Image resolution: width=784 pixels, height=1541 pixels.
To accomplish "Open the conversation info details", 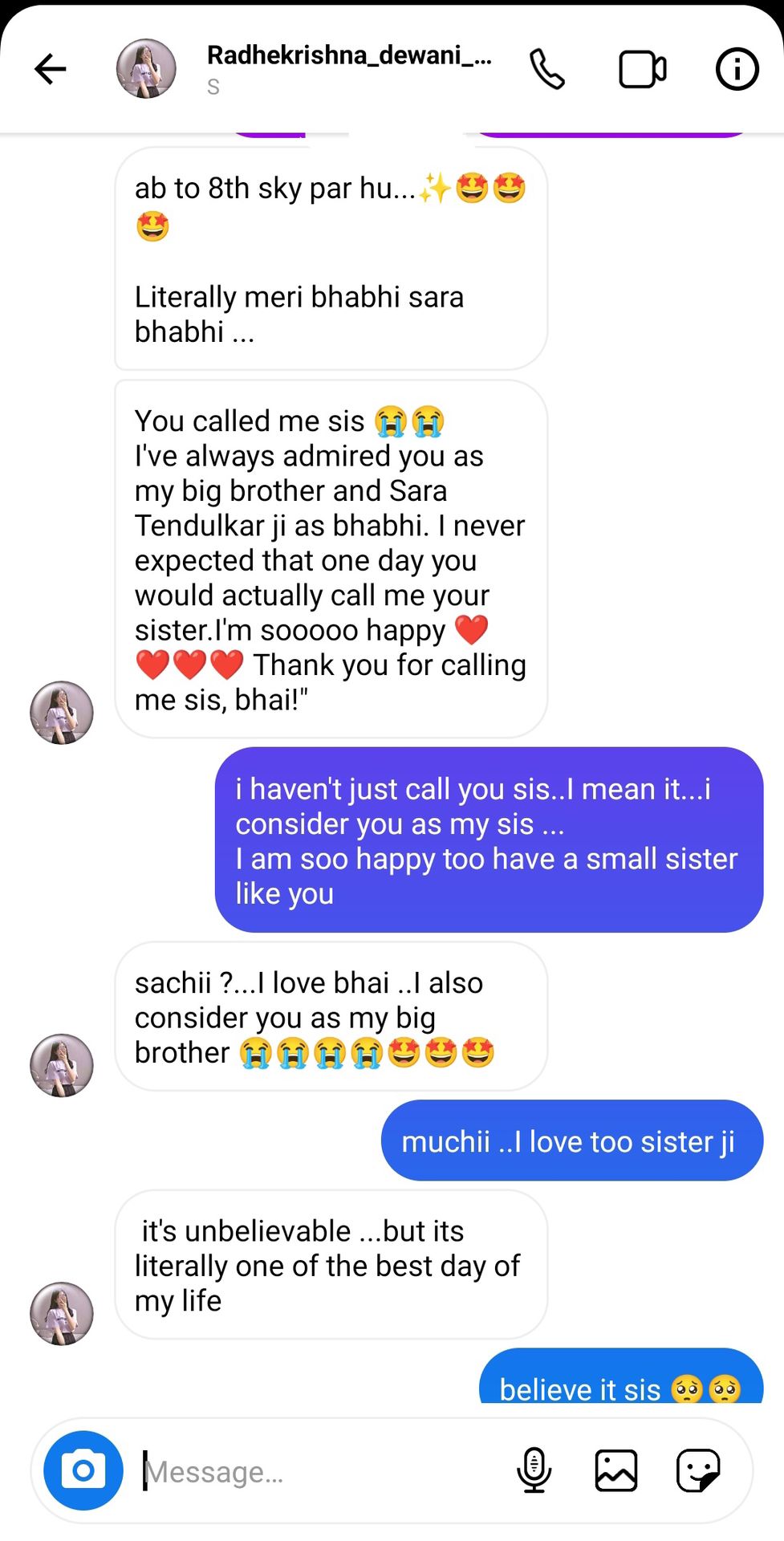I will coord(737,69).
